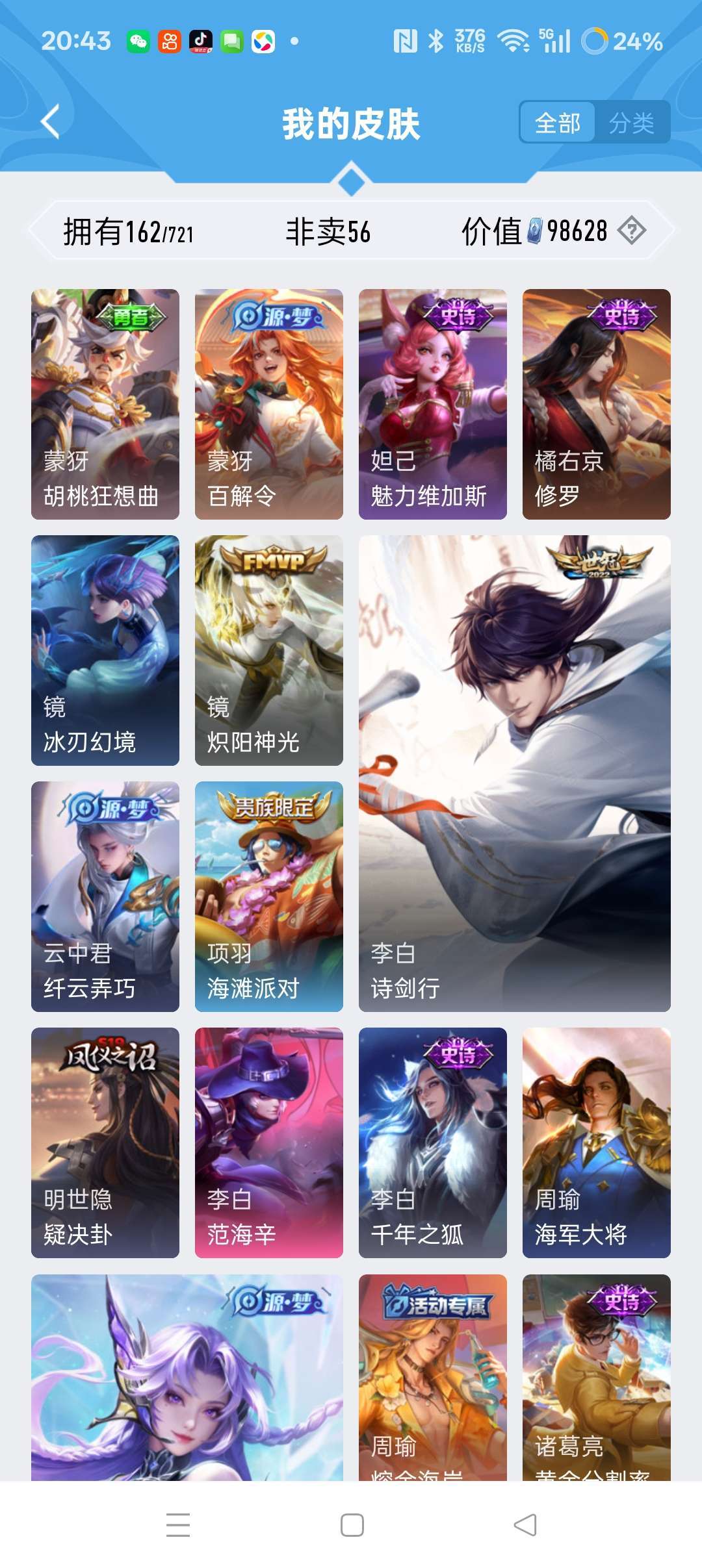Open the large 李白 诗剑行 card
The width and height of the screenshot is (702, 1568).
515,774
